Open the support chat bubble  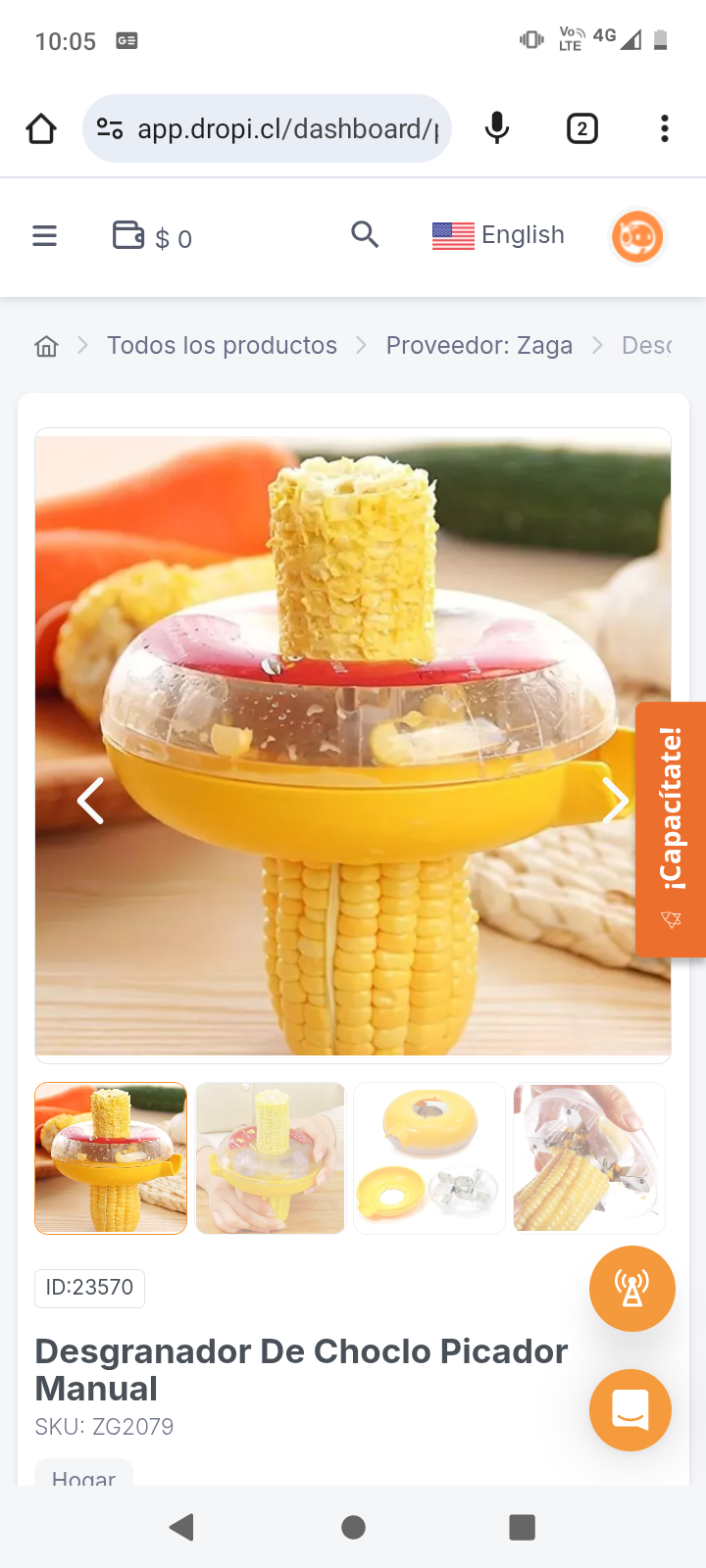pos(630,1409)
